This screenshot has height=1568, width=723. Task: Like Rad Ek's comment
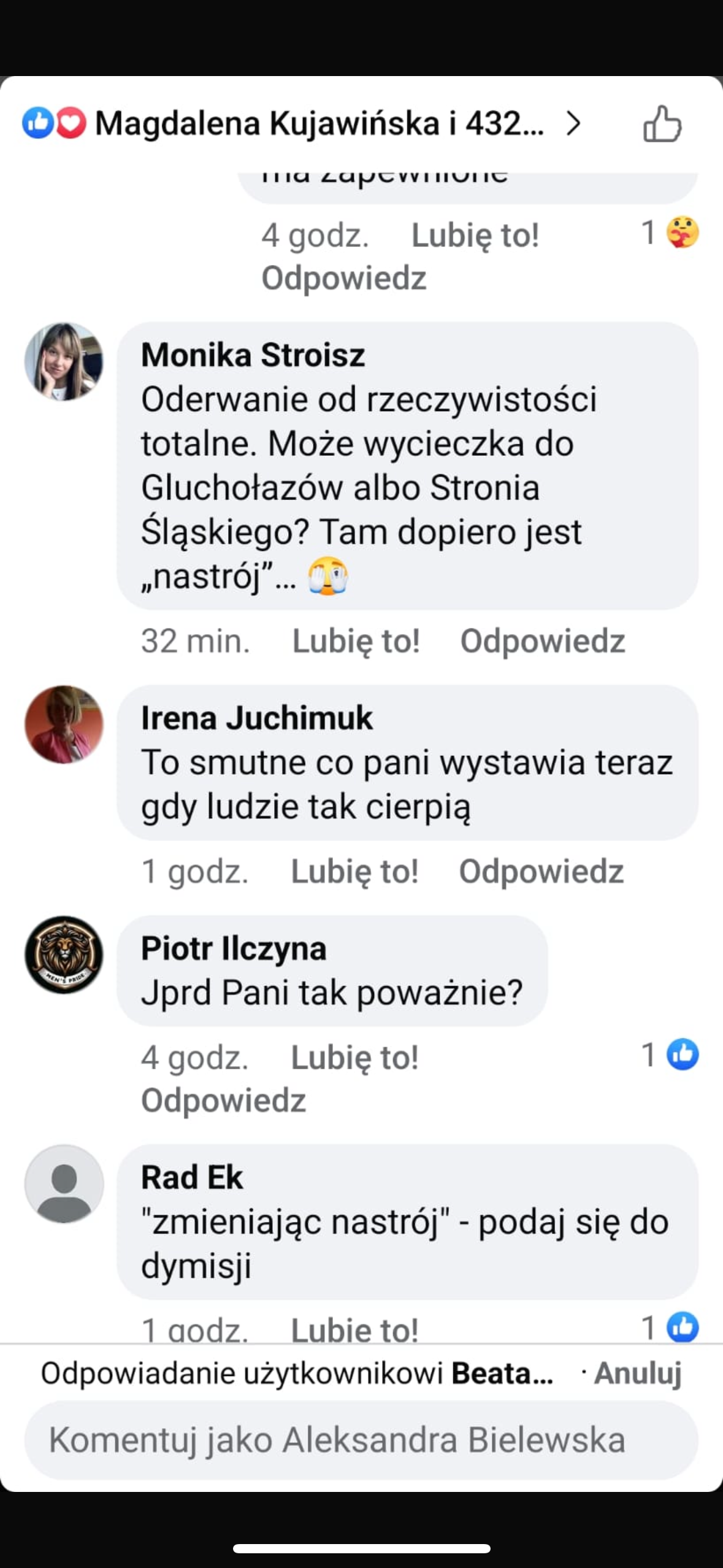point(354,1329)
